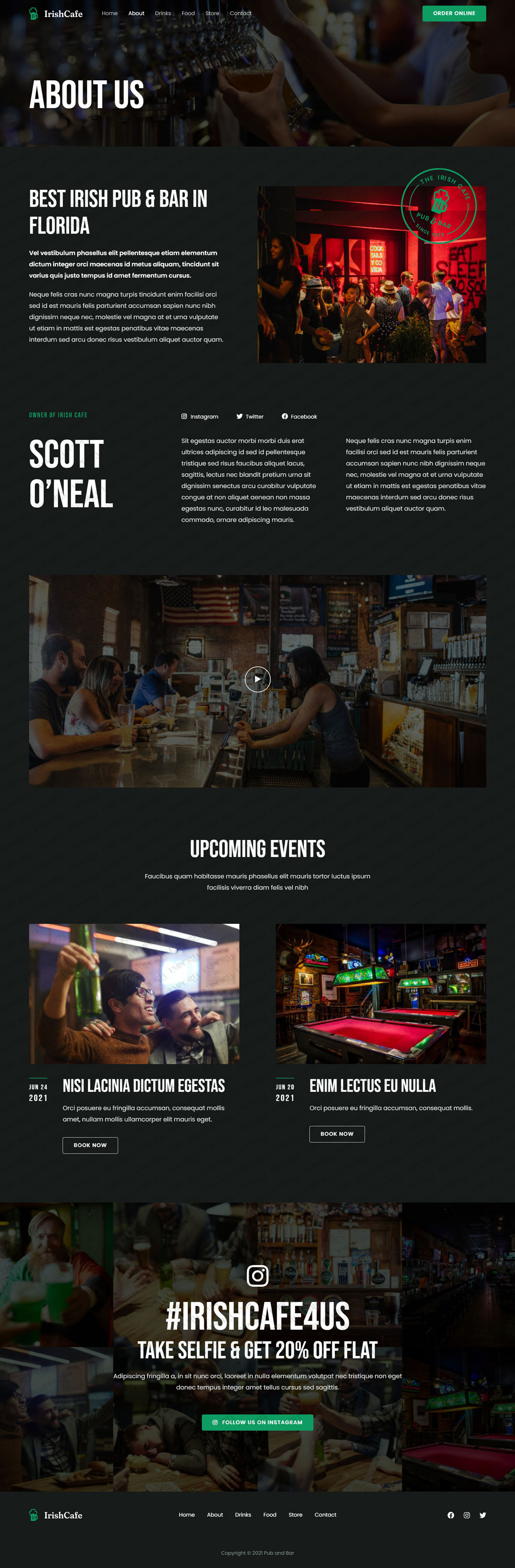Book the Nisi Lacinia Dictum Egestas event
The image size is (515, 1568).
click(90, 1145)
